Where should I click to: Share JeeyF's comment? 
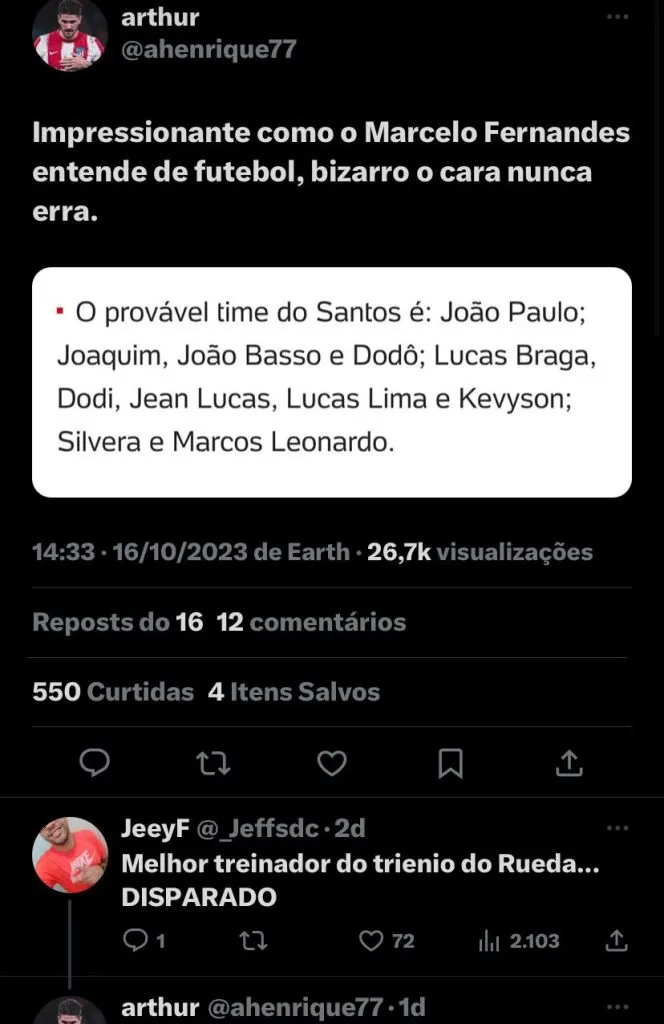[618, 940]
